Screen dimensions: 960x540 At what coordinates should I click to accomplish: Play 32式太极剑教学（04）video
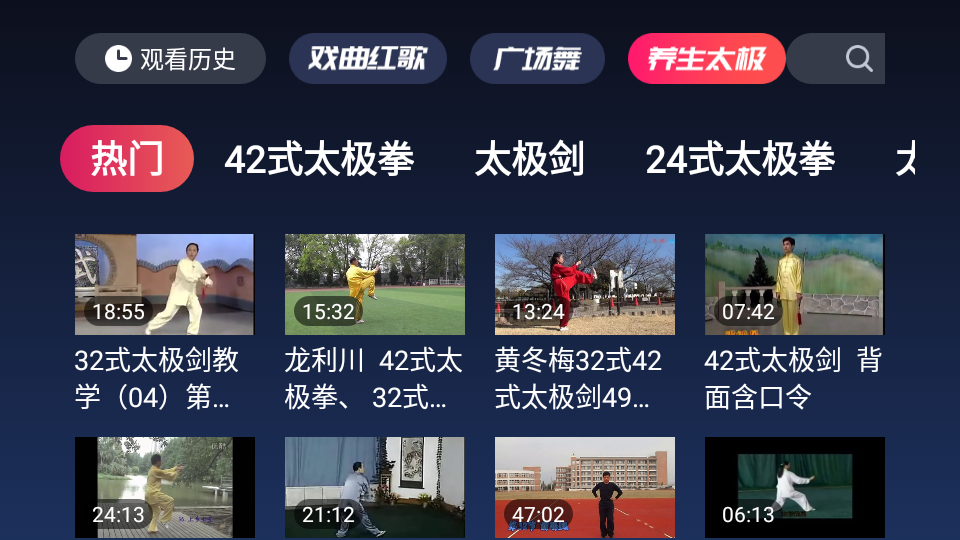(164, 285)
